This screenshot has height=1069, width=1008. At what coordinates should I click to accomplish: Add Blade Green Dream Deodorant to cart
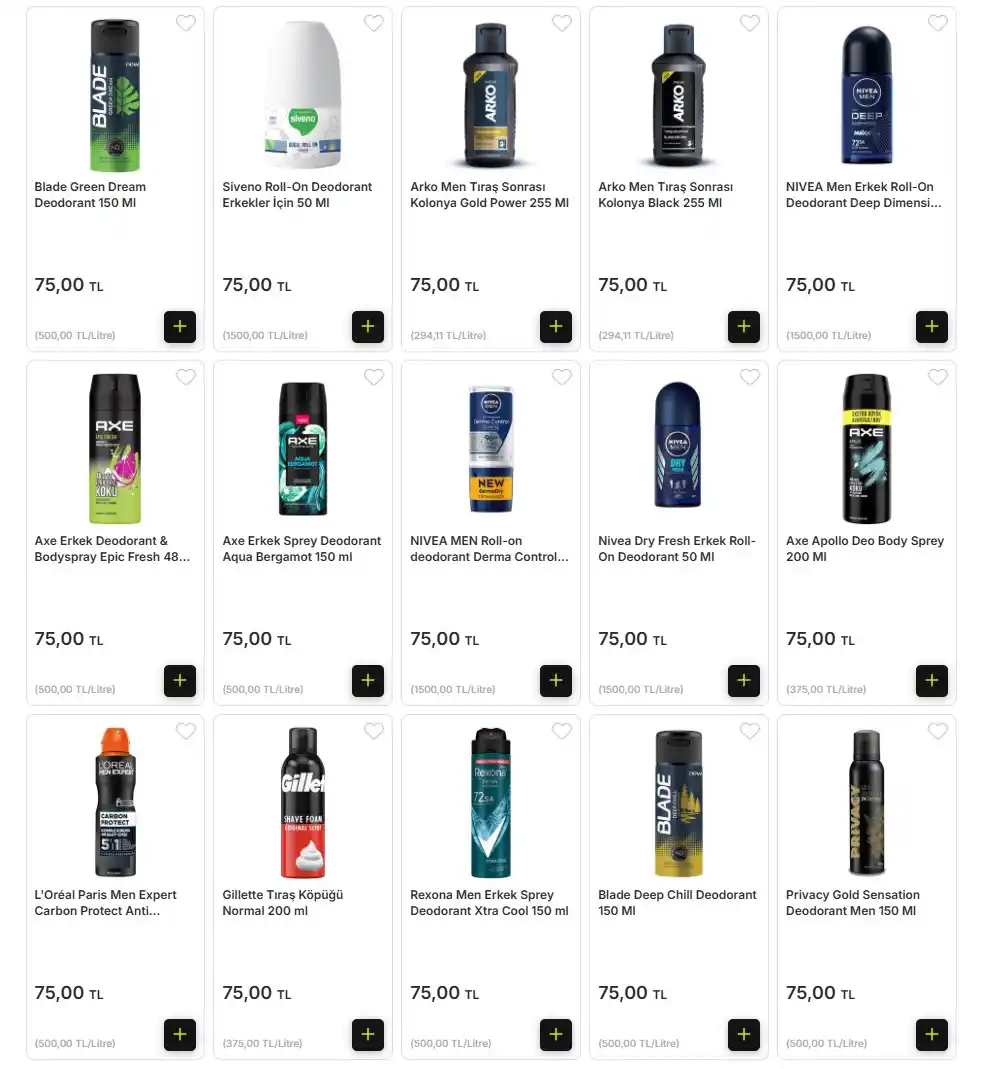click(180, 327)
